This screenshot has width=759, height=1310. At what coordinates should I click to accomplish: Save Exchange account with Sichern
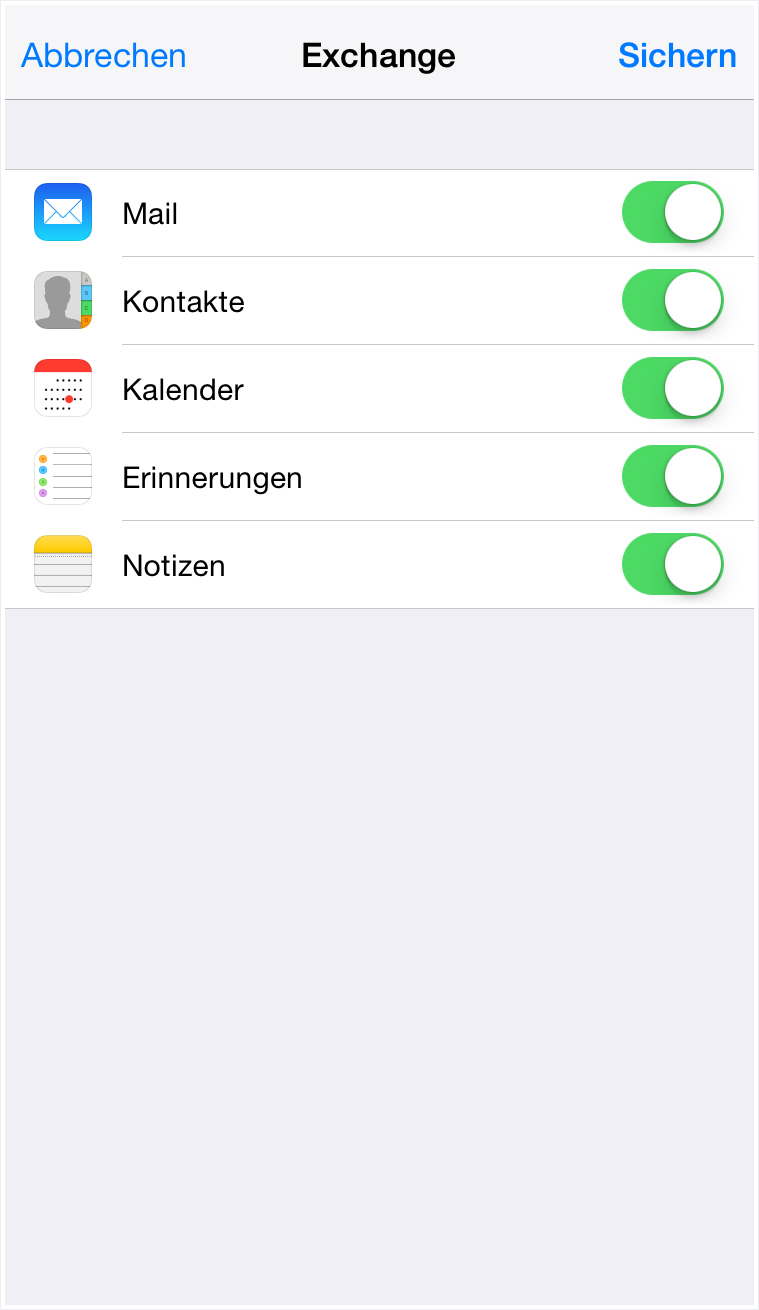(677, 55)
